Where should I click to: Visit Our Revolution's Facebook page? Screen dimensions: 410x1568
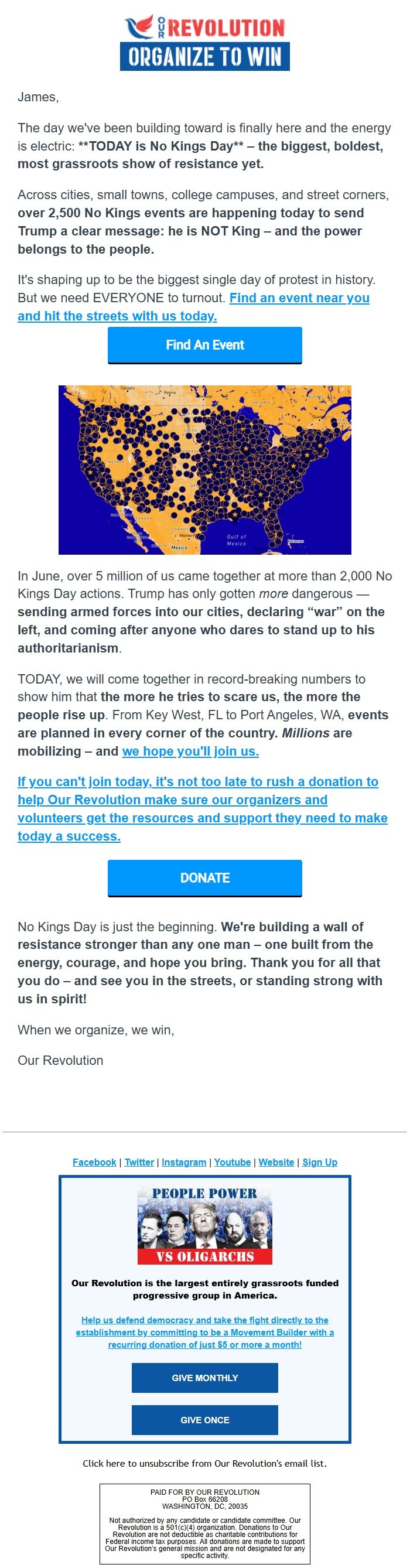94,1162
